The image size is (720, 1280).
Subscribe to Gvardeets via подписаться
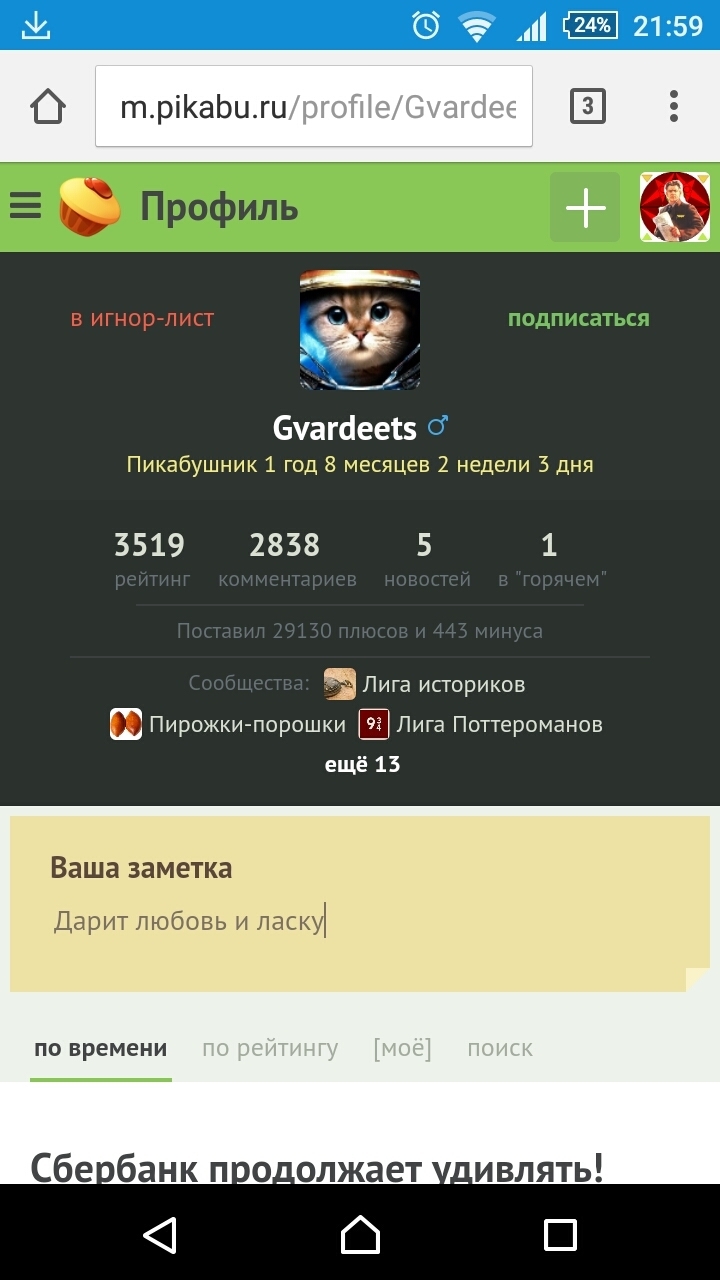point(578,319)
